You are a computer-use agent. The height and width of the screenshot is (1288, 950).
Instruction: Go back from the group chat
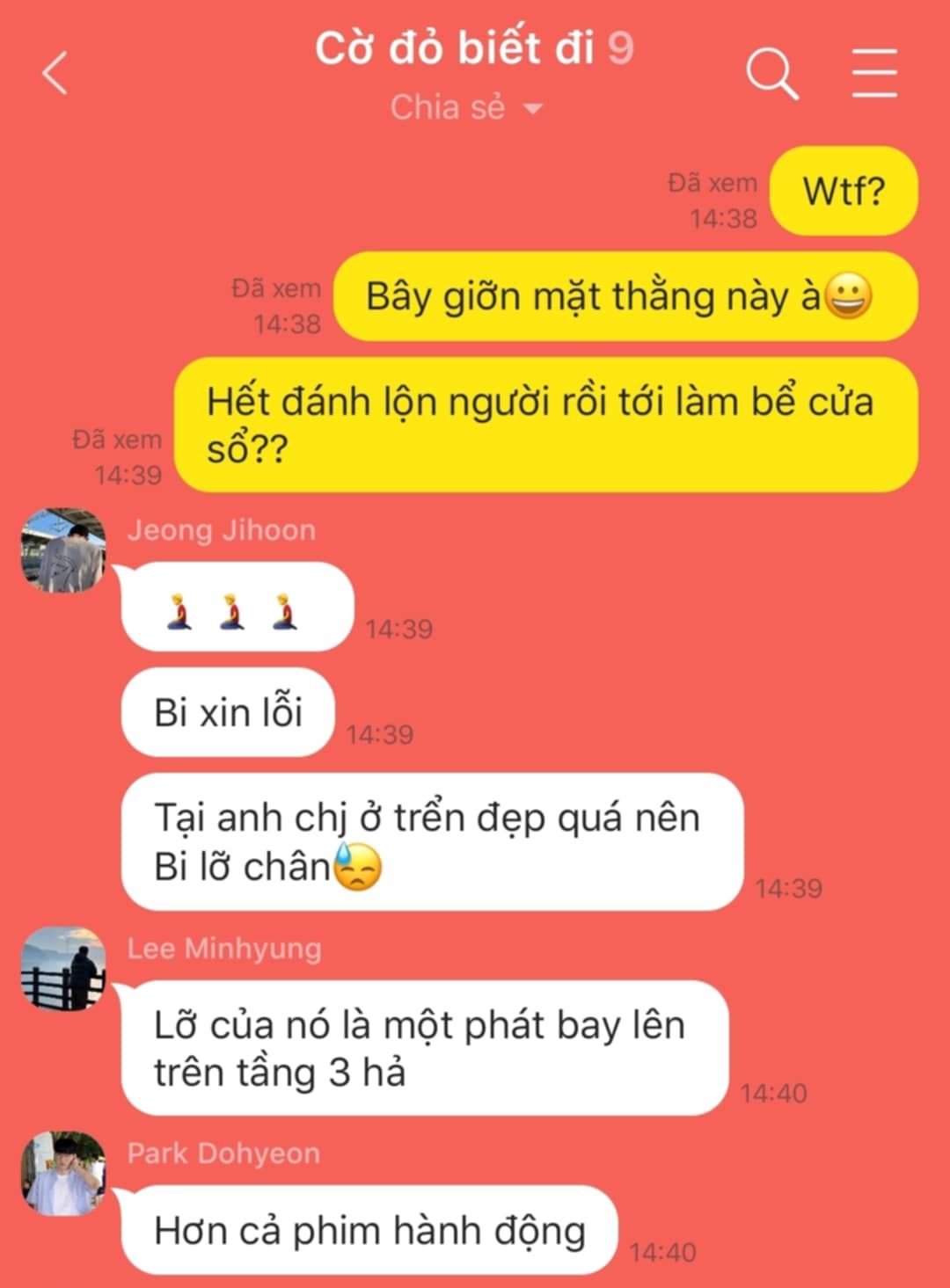[55, 73]
